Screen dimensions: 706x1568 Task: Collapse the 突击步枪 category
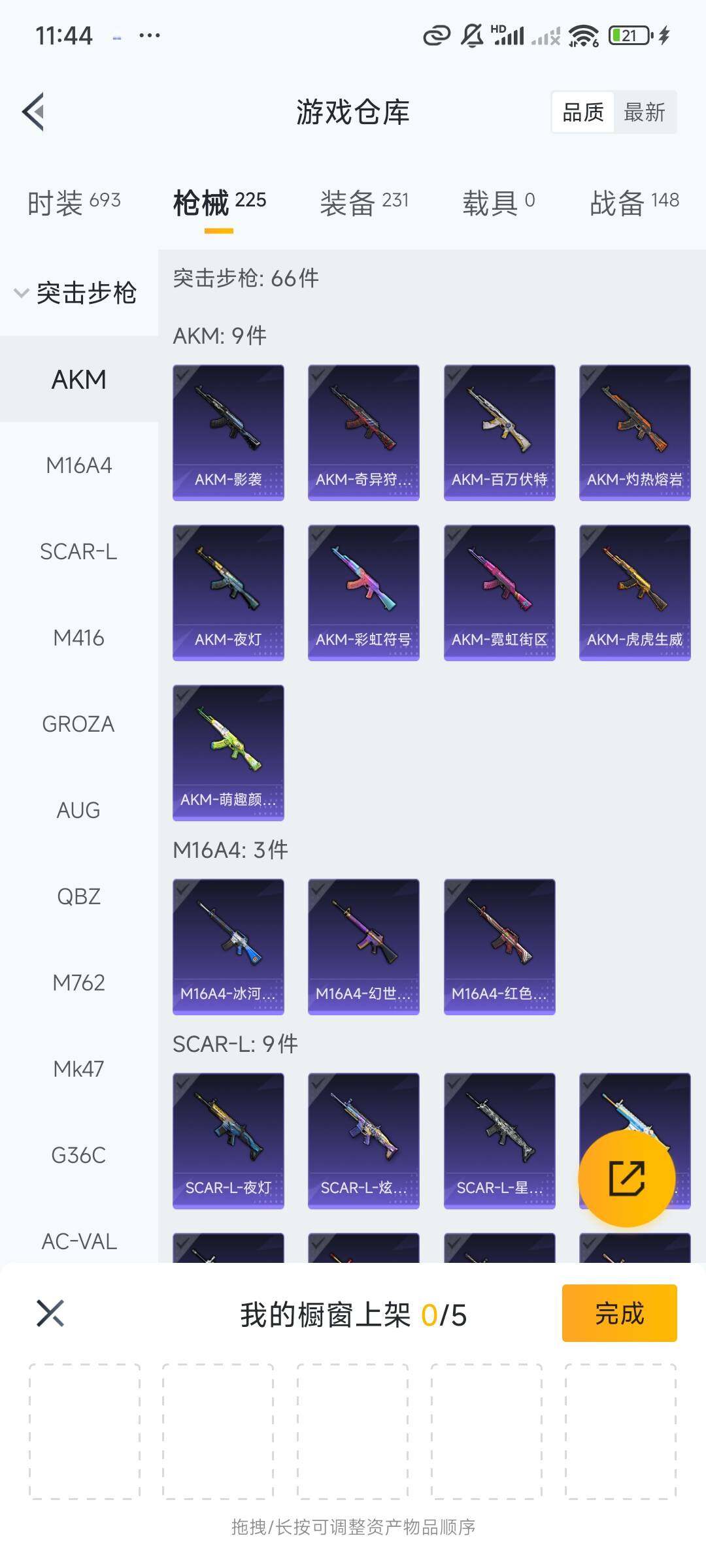75,293
